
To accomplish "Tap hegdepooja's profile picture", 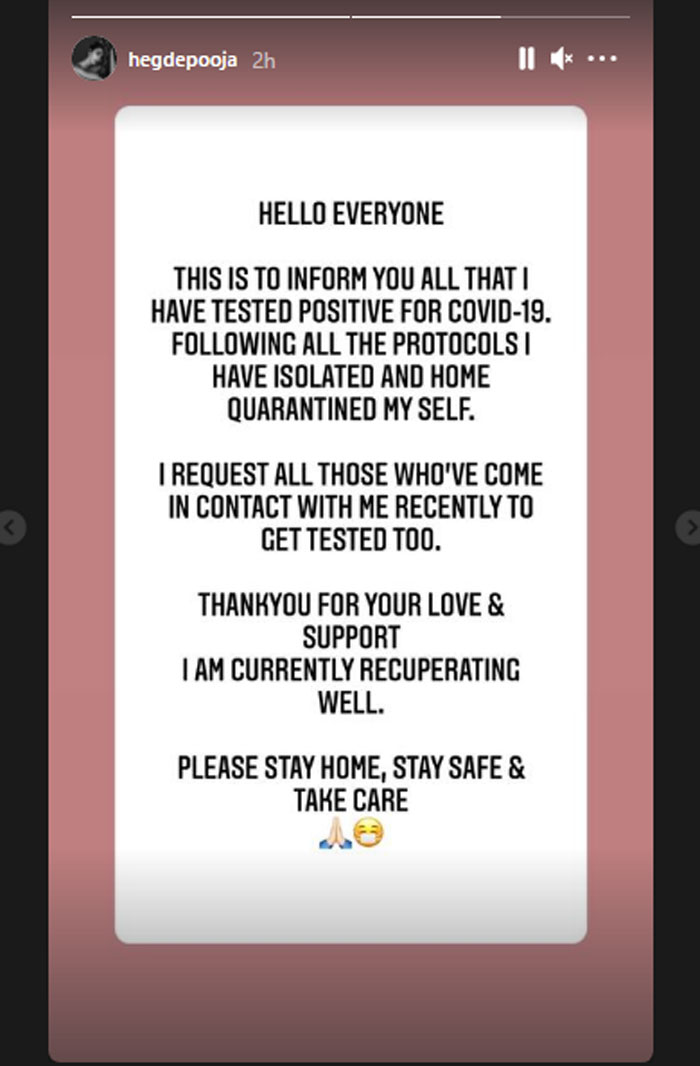I will tap(93, 59).
